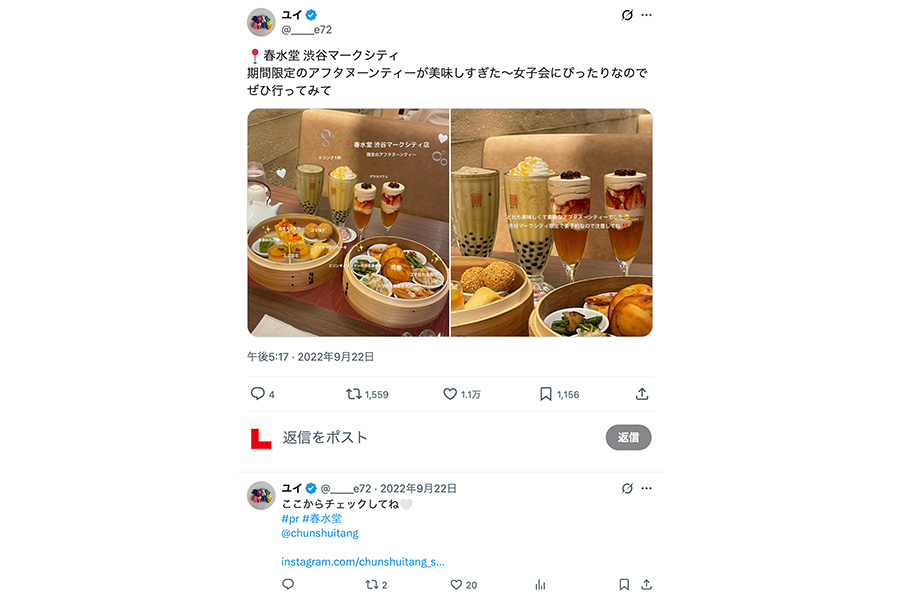Image resolution: width=900 pixels, height=600 pixels.
Task: Like the post with 1.1万 likes
Action: tap(450, 394)
